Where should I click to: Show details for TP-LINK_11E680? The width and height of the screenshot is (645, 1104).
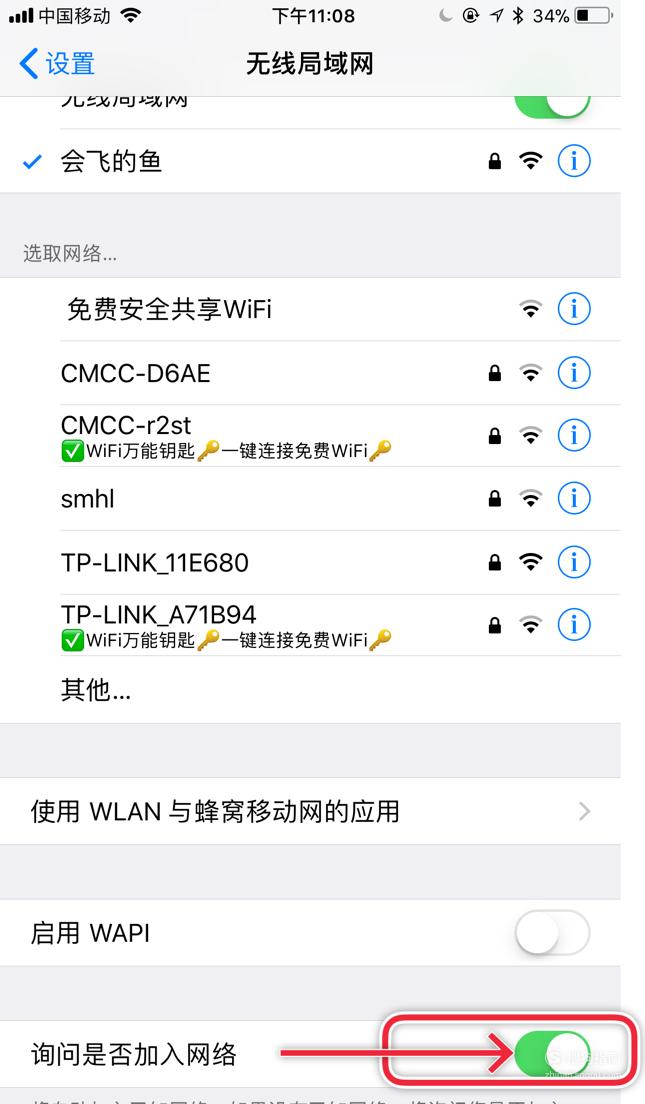tap(574, 562)
